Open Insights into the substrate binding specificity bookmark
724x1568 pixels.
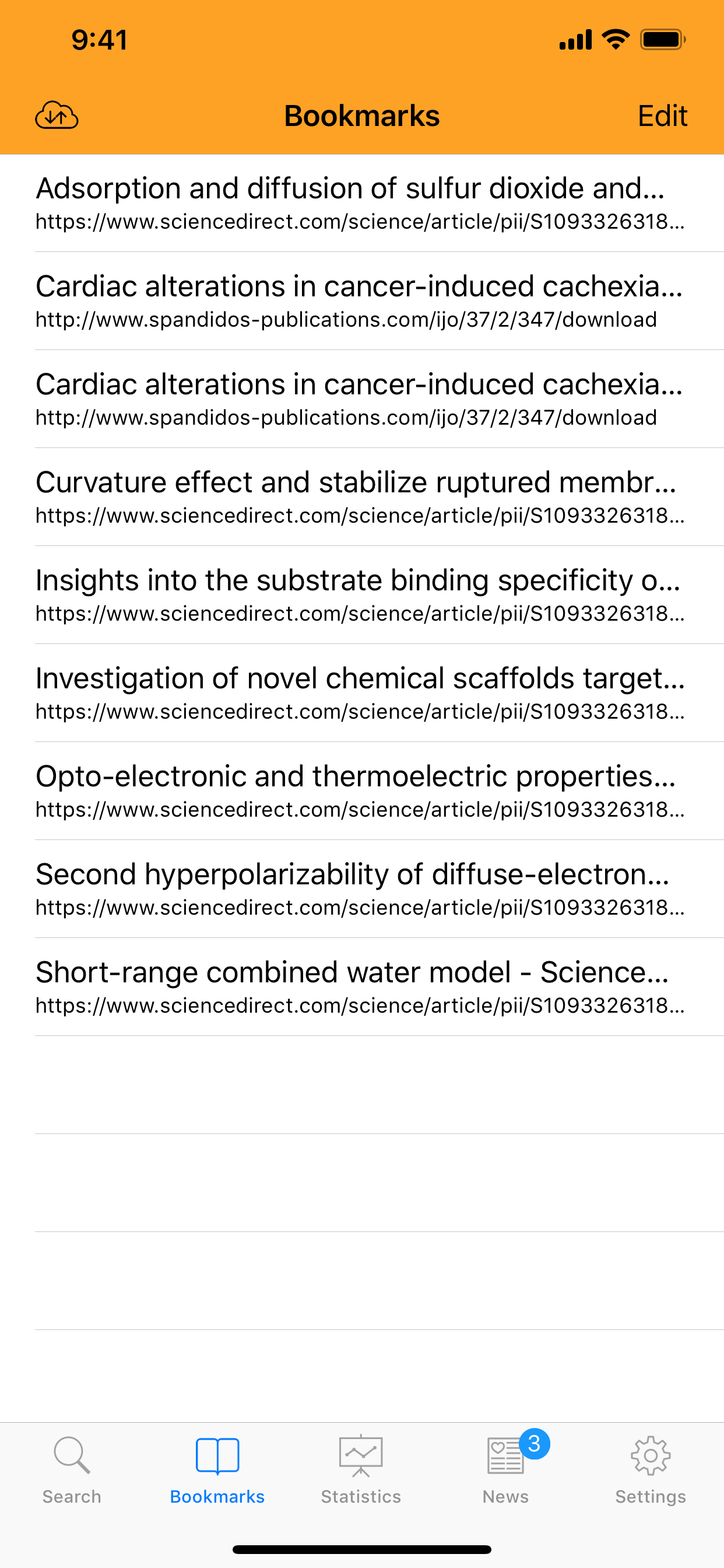pyautogui.click(x=362, y=596)
